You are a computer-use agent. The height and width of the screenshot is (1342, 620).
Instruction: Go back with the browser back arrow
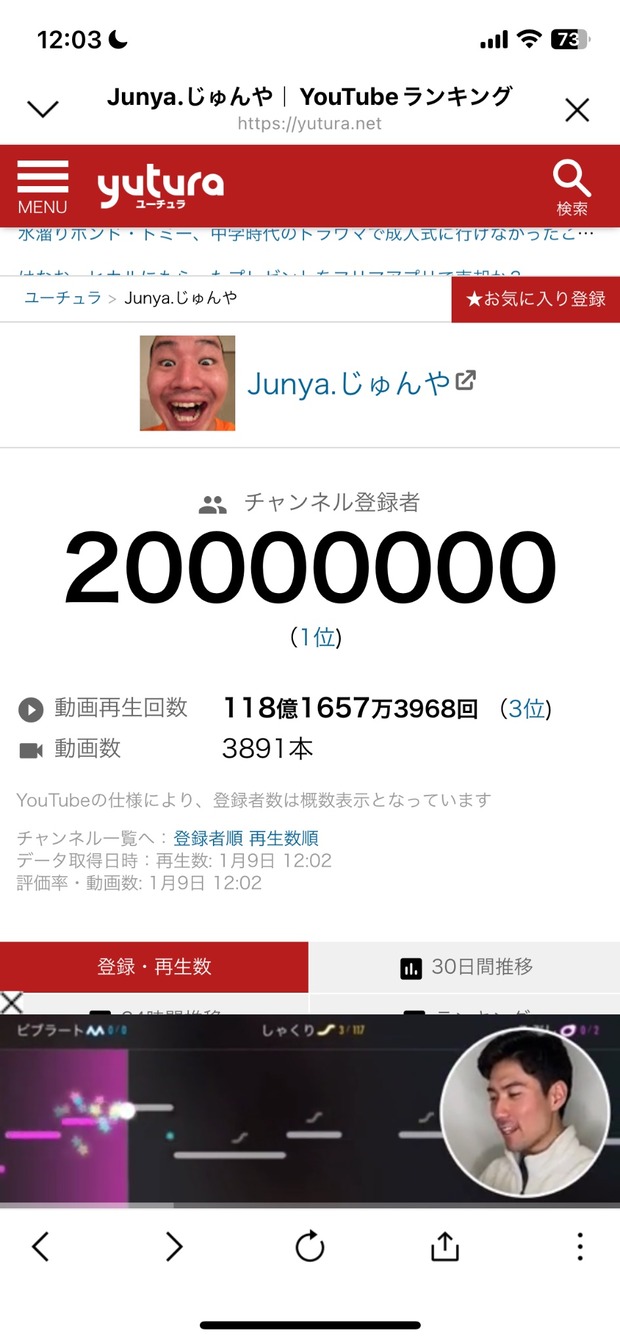[x=41, y=1246]
